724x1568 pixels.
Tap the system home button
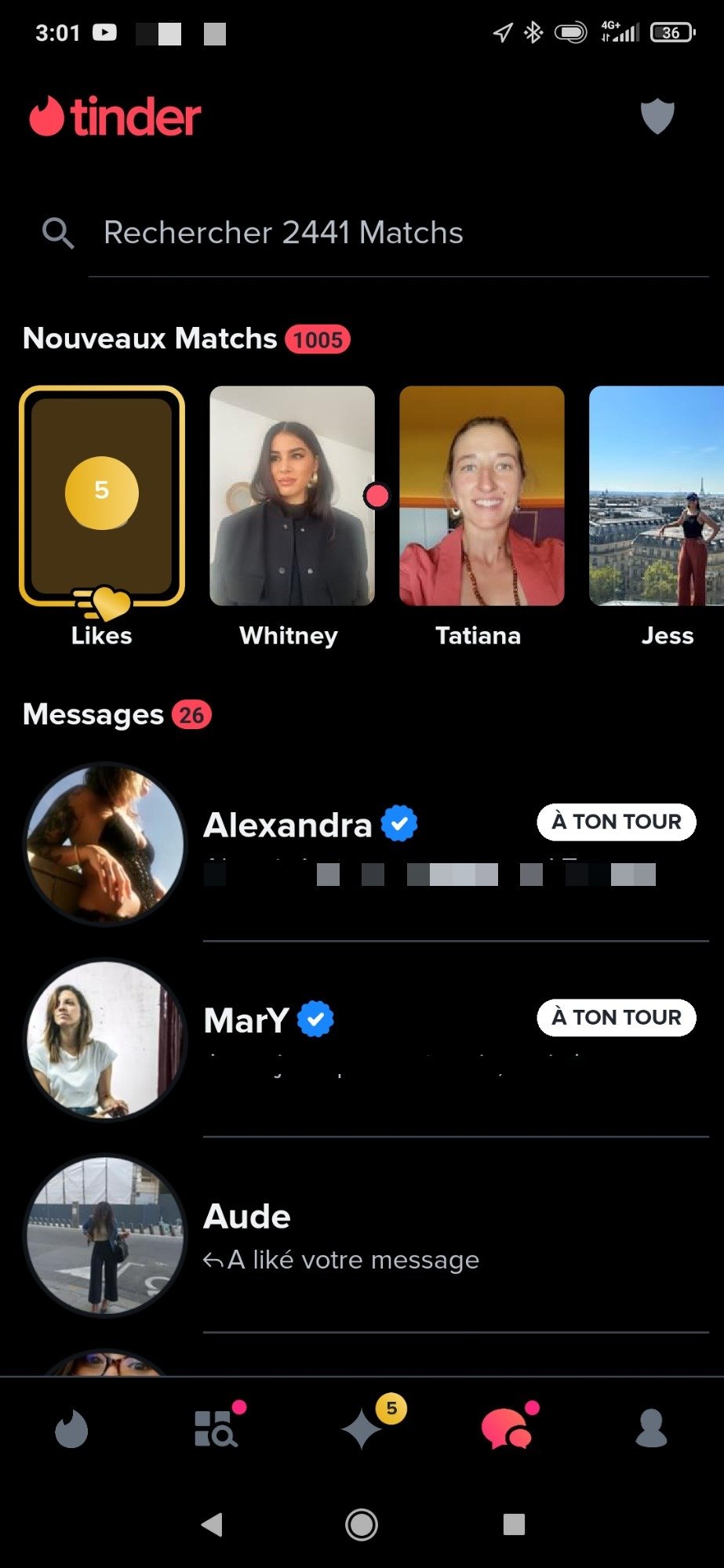[362, 1524]
